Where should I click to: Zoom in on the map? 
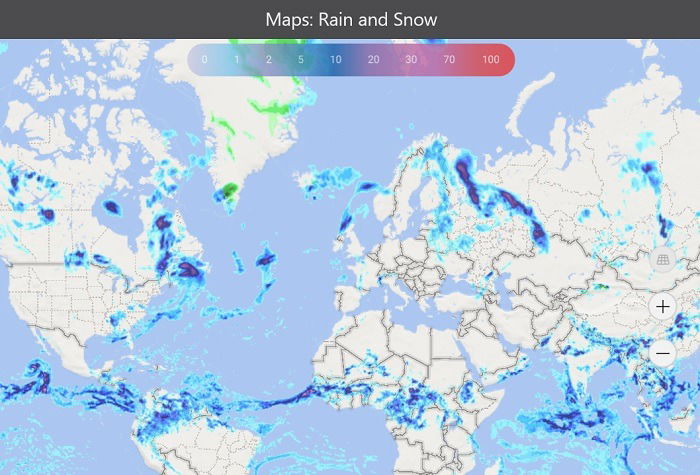pyautogui.click(x=662, y=307)
